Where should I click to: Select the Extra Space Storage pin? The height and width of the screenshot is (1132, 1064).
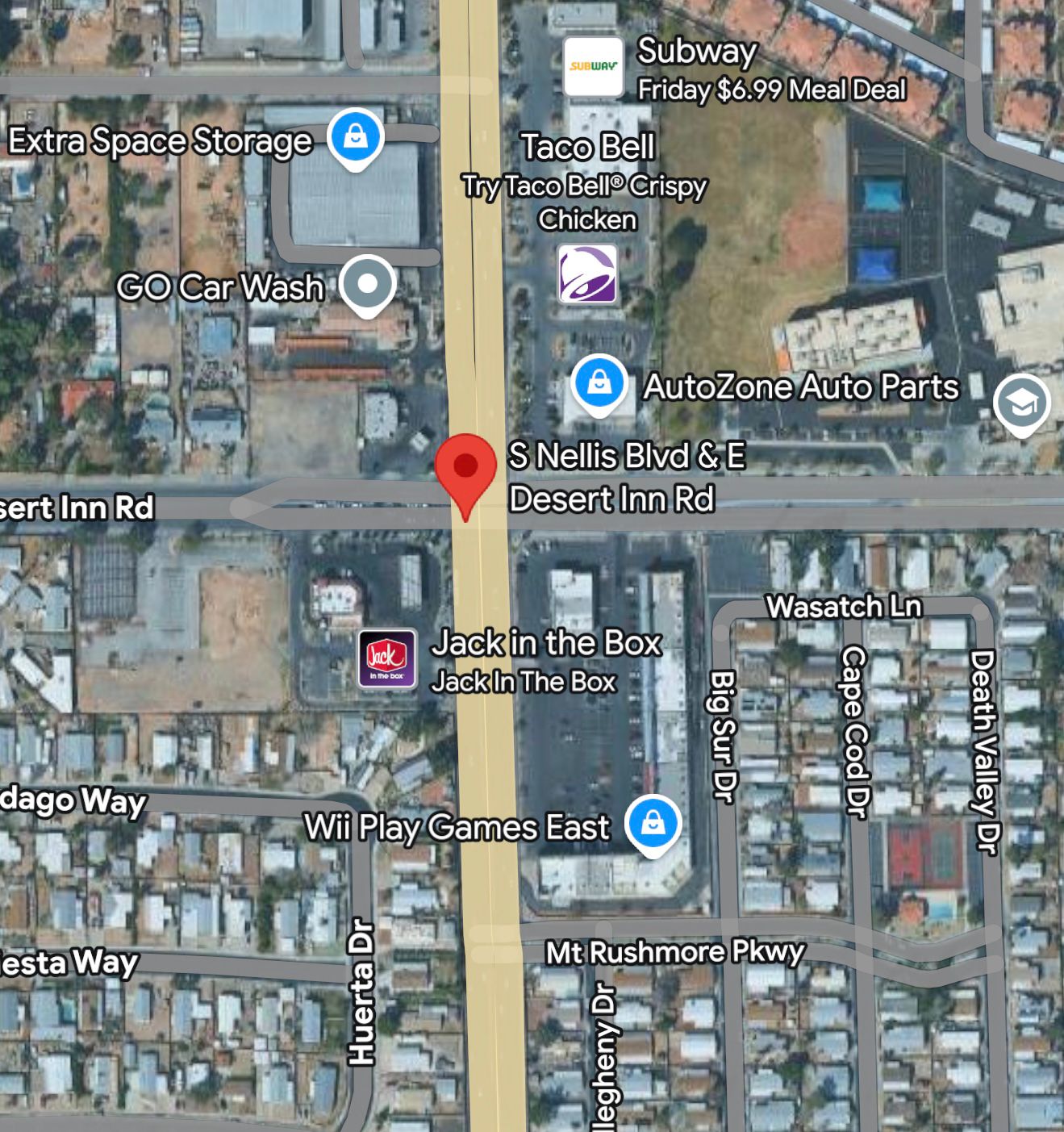click(x=355, y=137)
